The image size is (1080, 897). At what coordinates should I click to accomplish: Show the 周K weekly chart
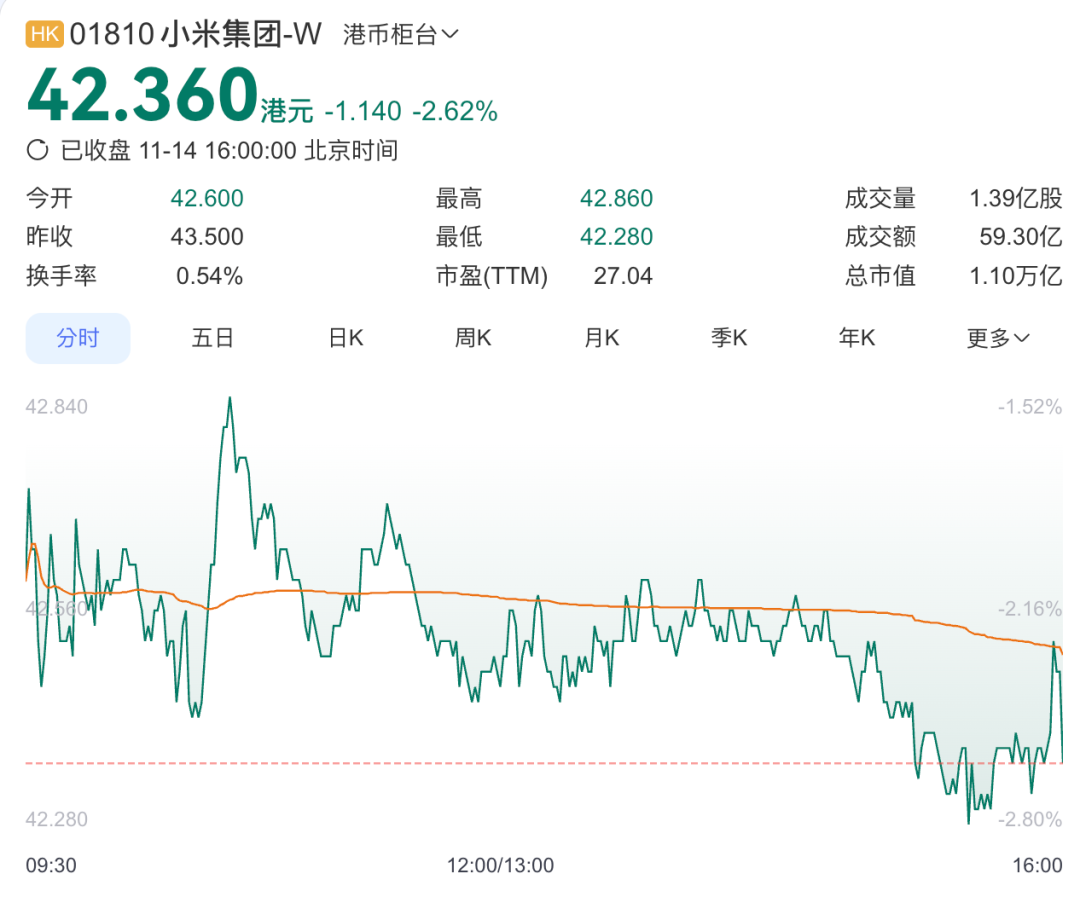[x=473, y=338]
